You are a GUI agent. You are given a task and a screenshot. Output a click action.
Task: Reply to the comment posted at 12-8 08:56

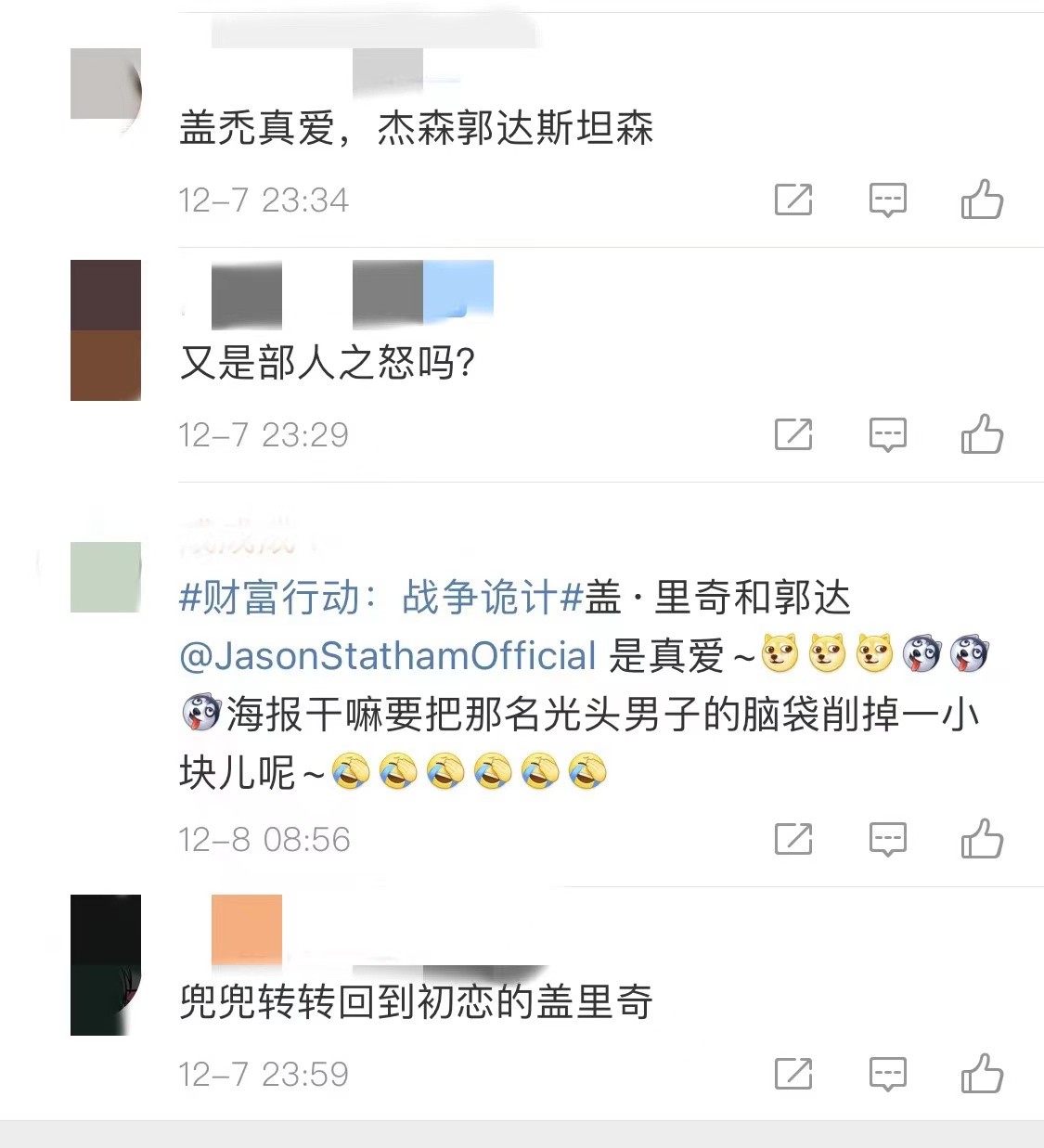tap(887, 839)
